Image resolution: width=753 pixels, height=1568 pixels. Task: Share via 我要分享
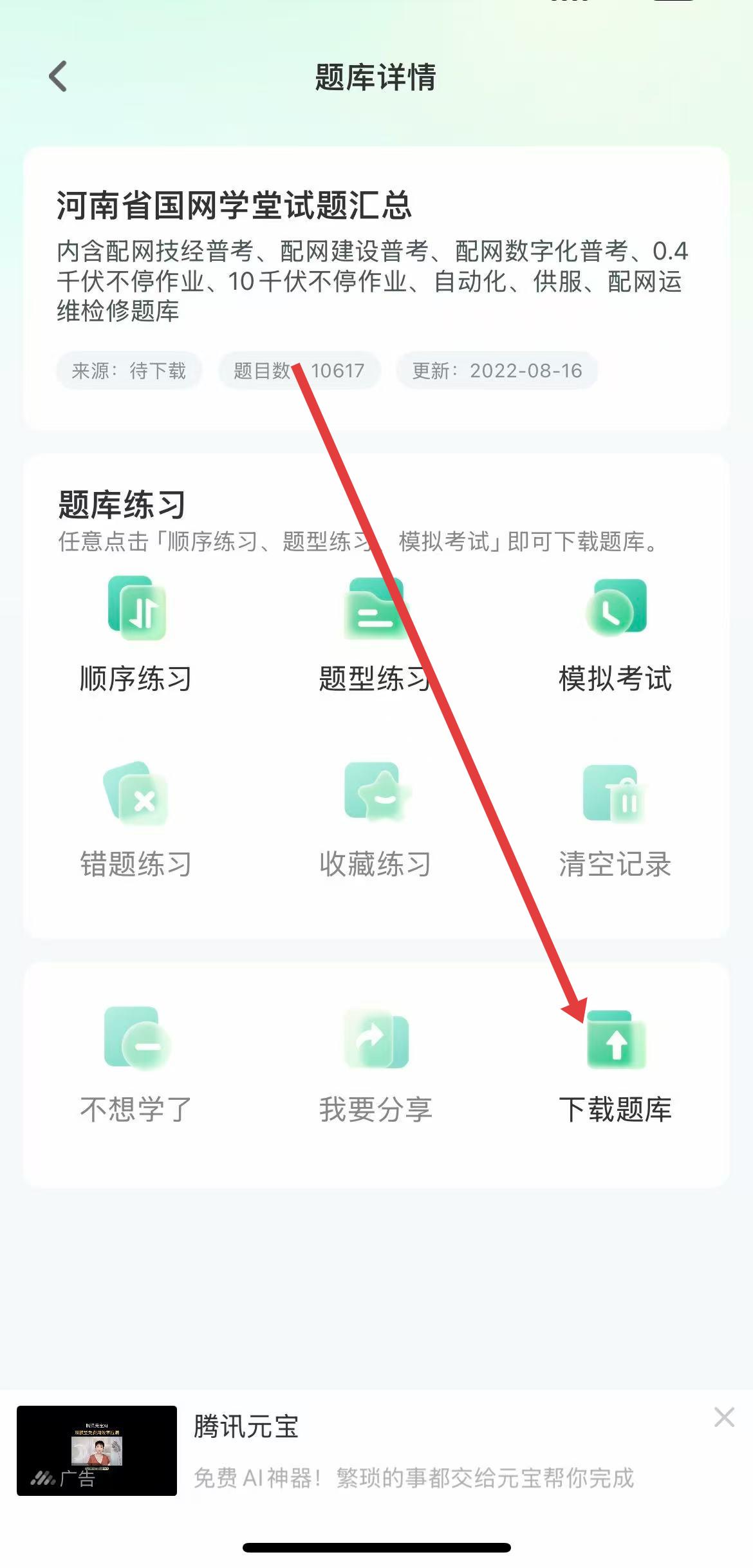click(x=376, y=1064)
